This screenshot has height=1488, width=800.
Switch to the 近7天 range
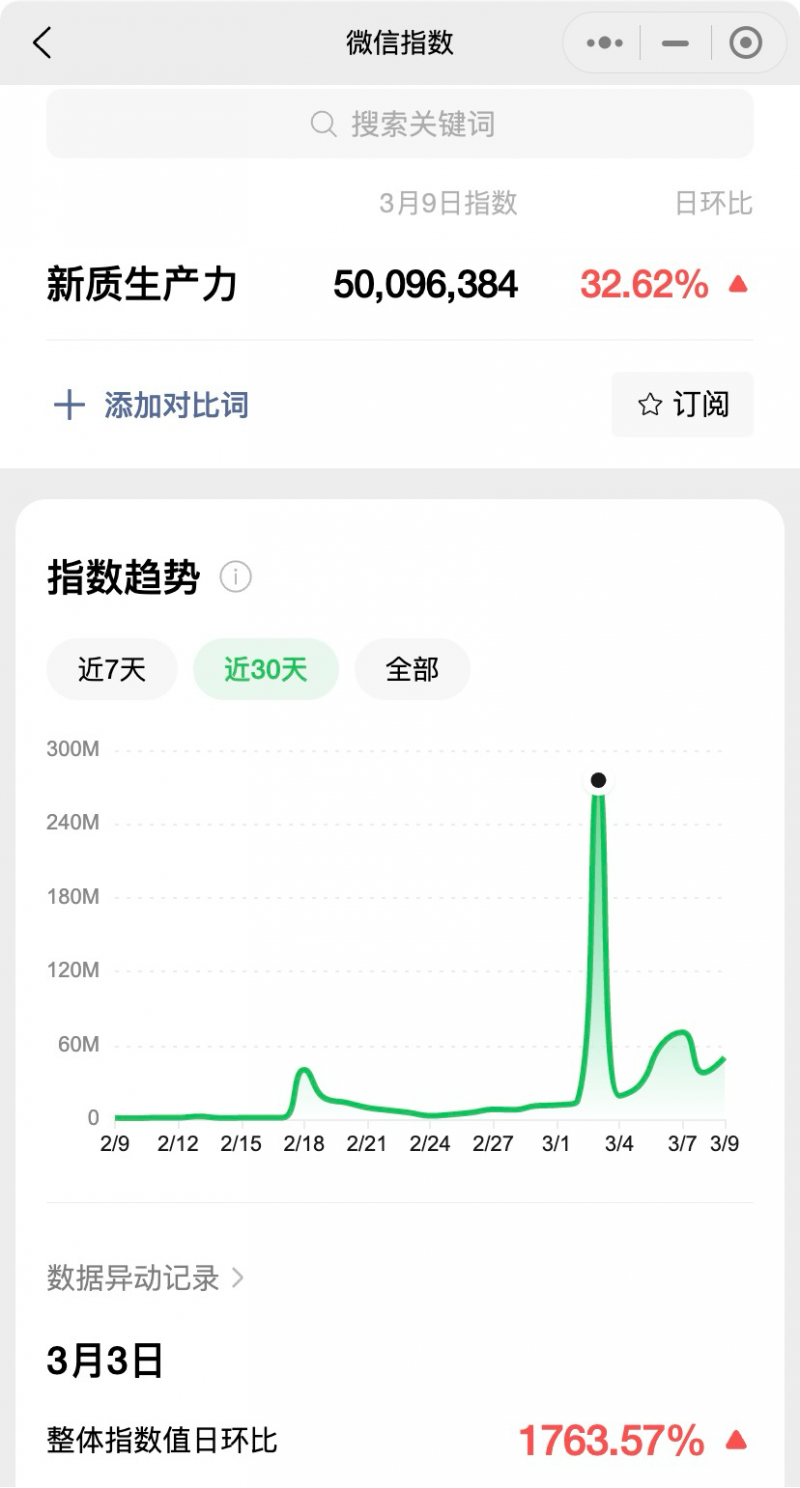tap(112, 669)
